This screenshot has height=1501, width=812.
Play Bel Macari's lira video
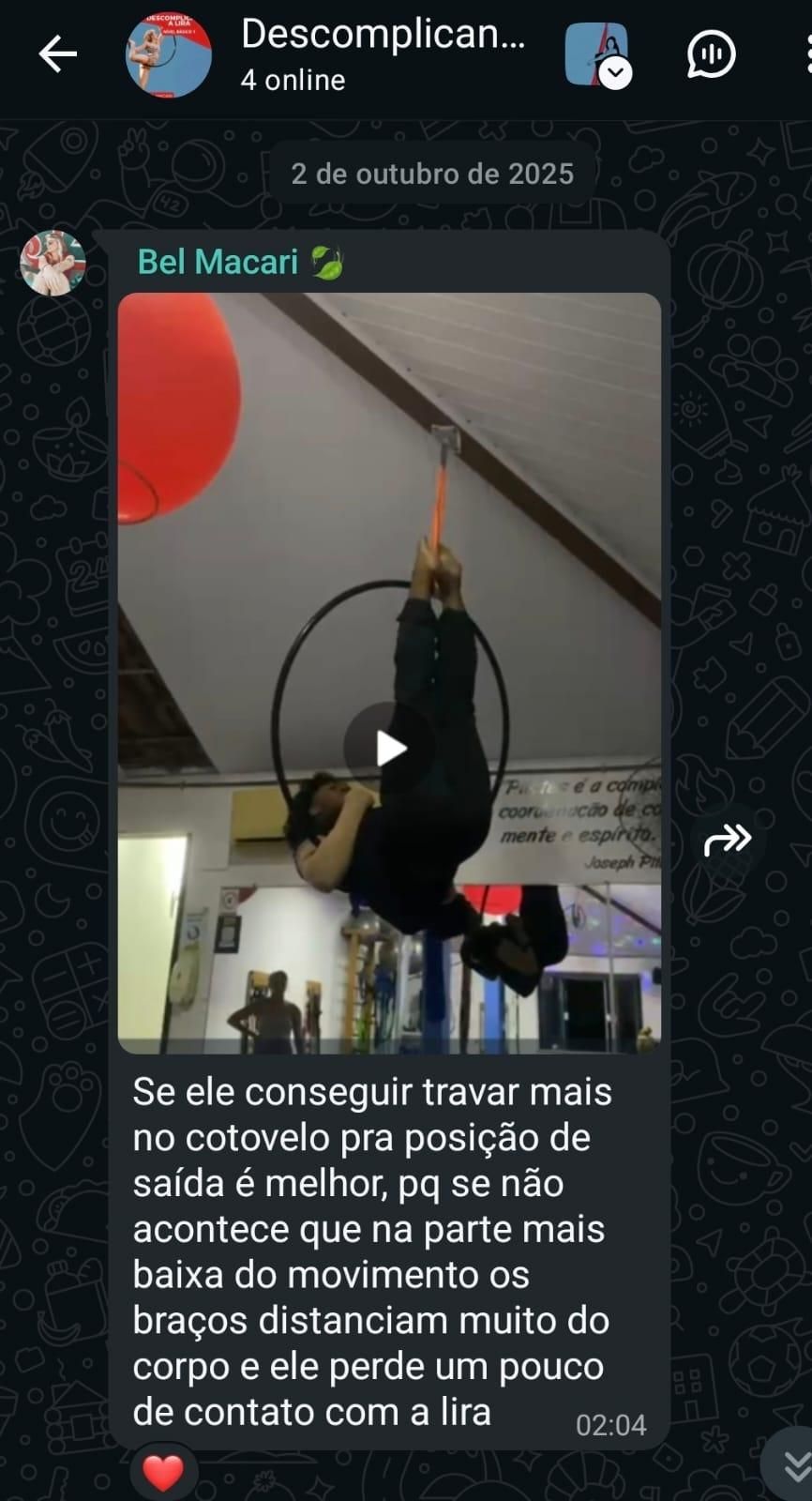389,748
